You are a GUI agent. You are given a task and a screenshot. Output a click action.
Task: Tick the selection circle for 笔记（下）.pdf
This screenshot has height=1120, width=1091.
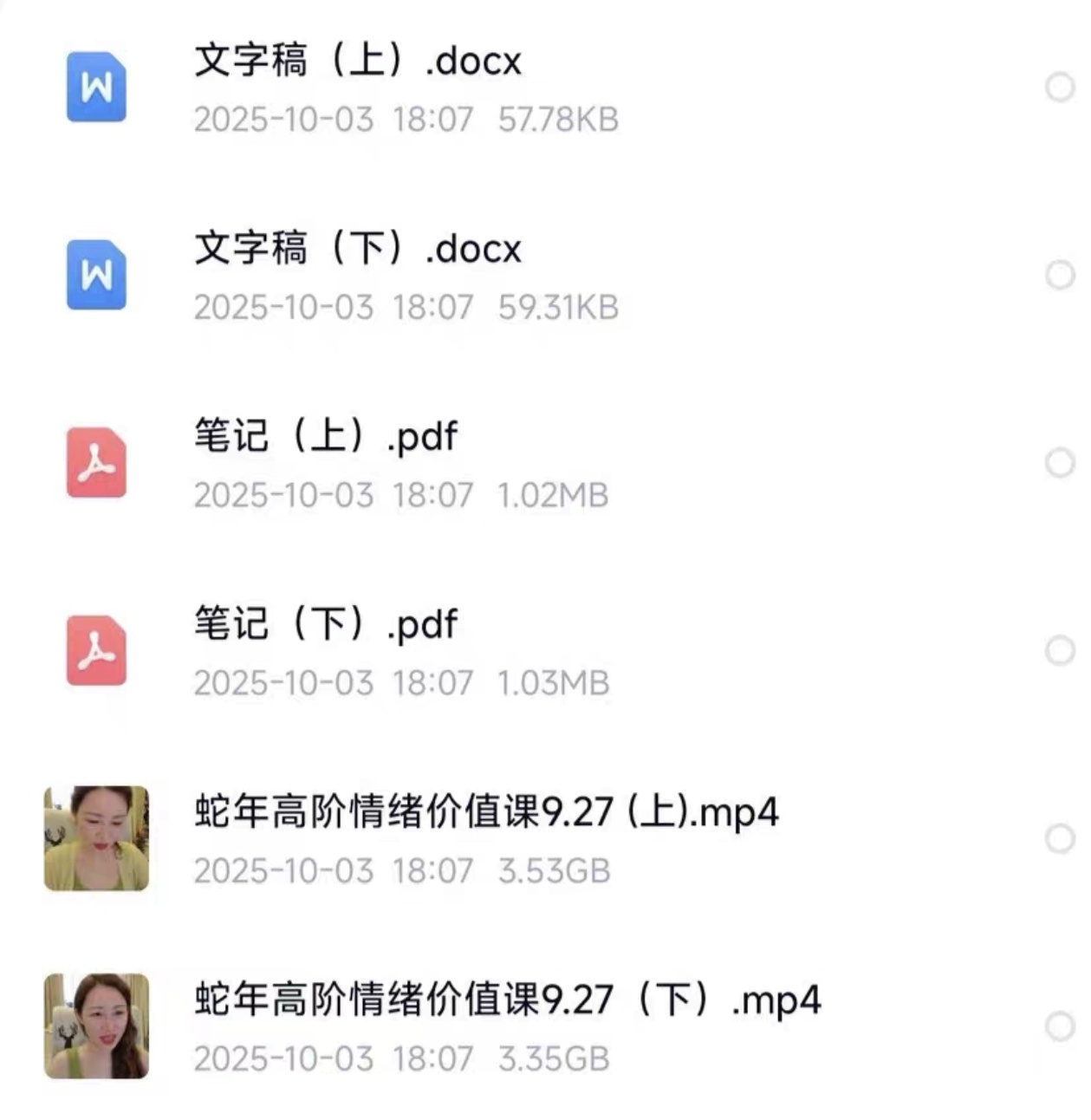coord(1059,651)
